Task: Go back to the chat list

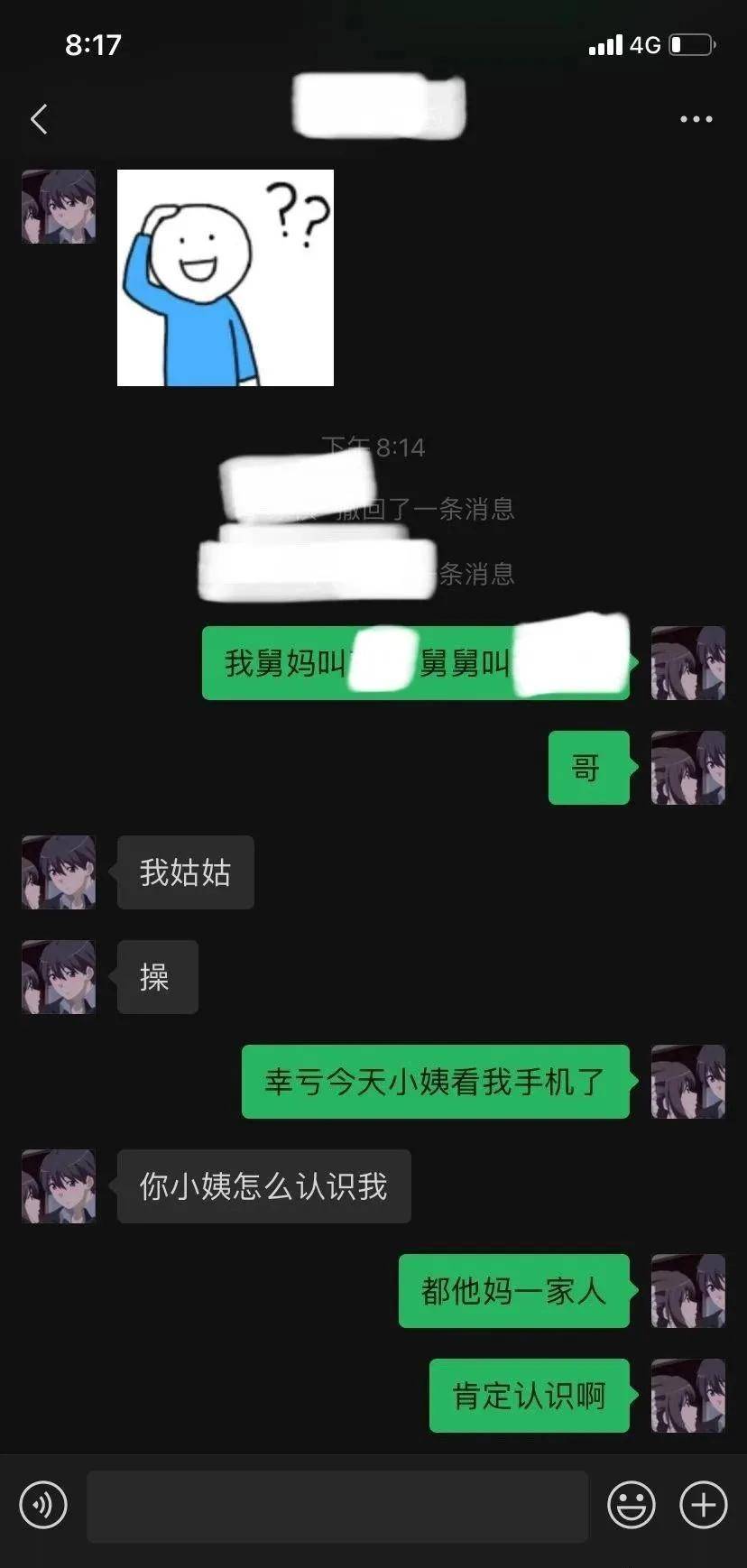Action: (x=39, y=119)
